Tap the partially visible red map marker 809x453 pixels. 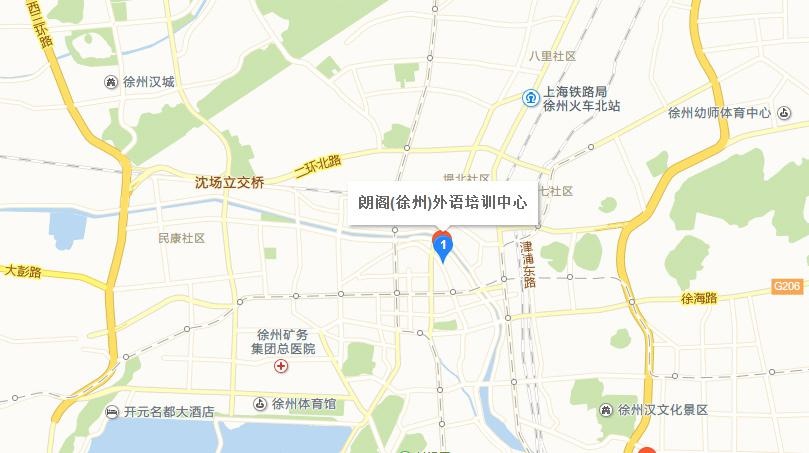click(x=646, y=450)
